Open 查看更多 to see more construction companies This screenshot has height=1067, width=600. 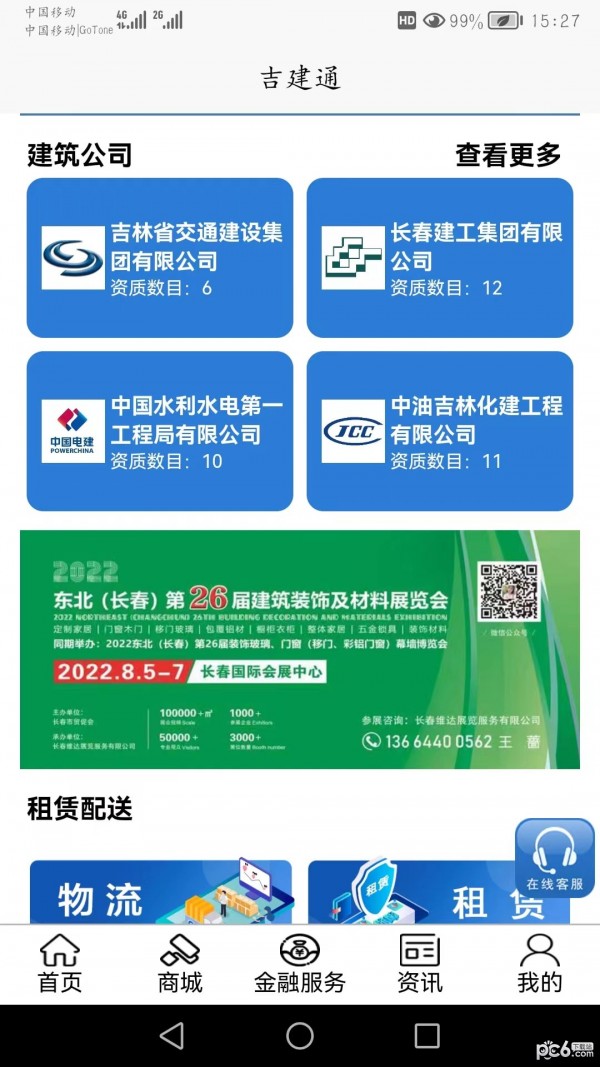pos(508,155)
